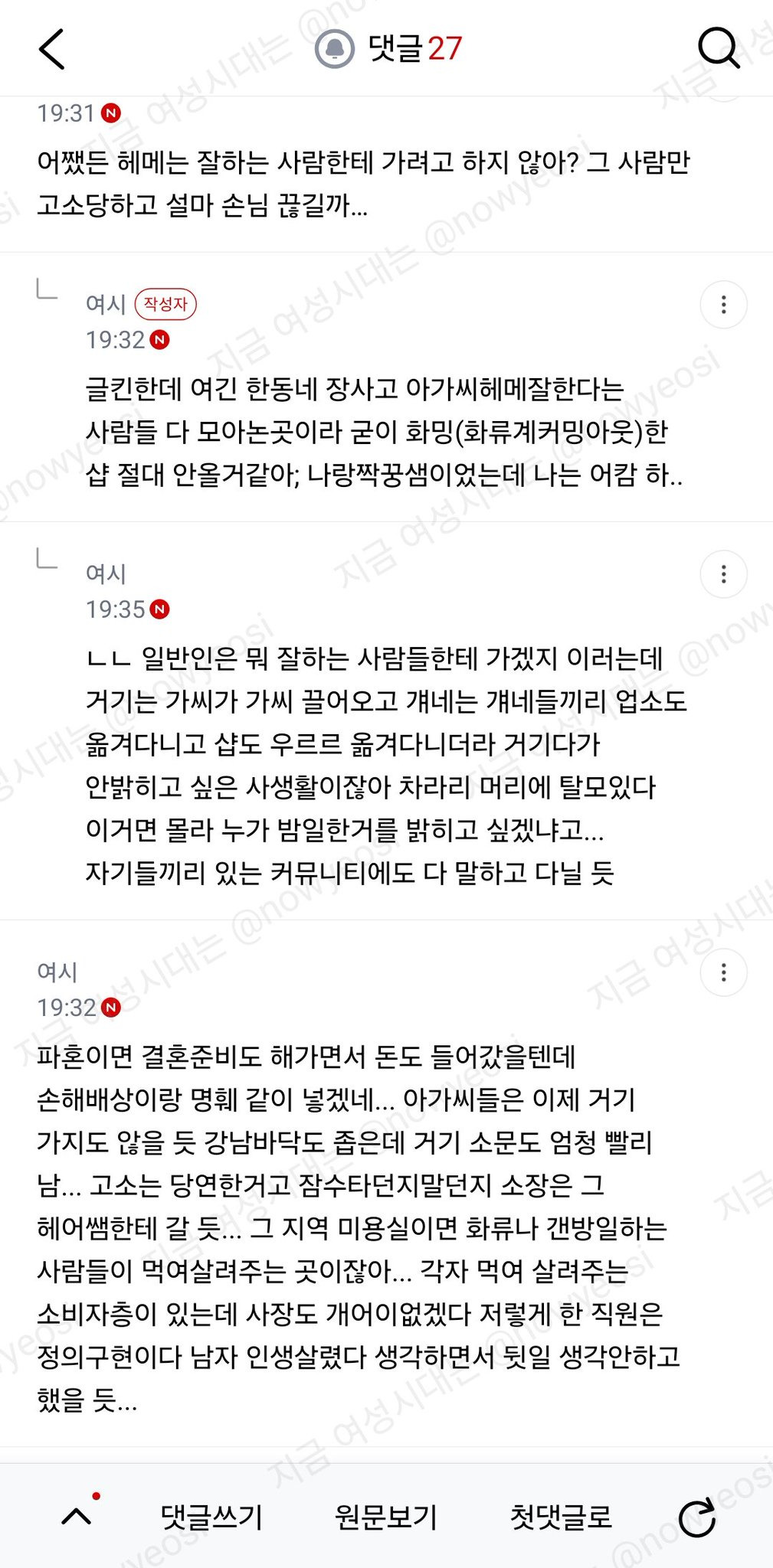This screenshot has width=773, height=1568.
Task: Open options menu for the 작성자 reply
Action: 723,305
